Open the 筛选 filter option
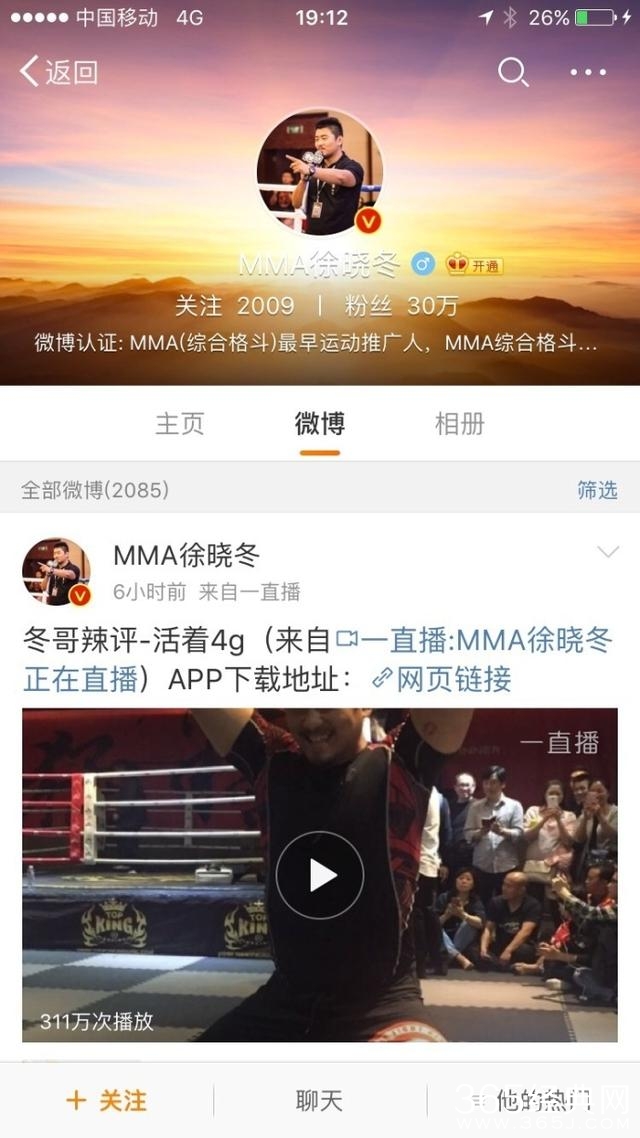Image resolution: width=640 pixels, height=1138 pixels. coord(597,490)
